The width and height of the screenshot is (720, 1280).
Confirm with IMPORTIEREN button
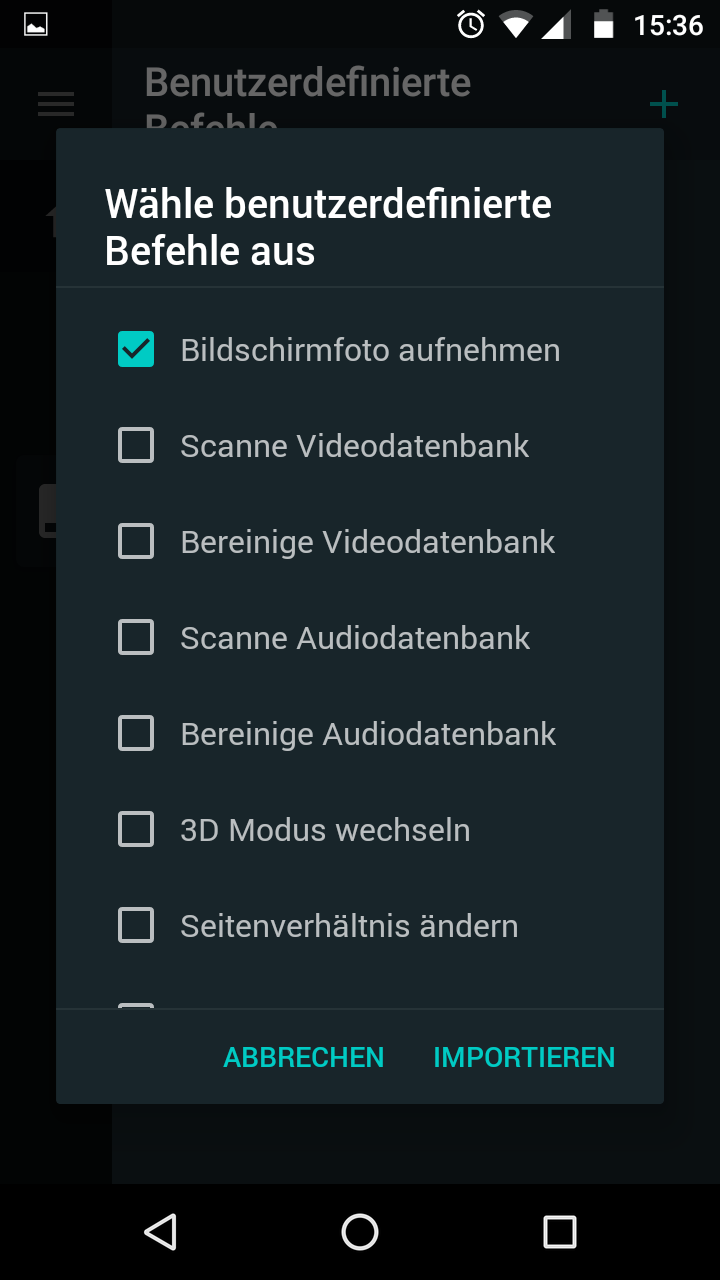coord(524,1057)
